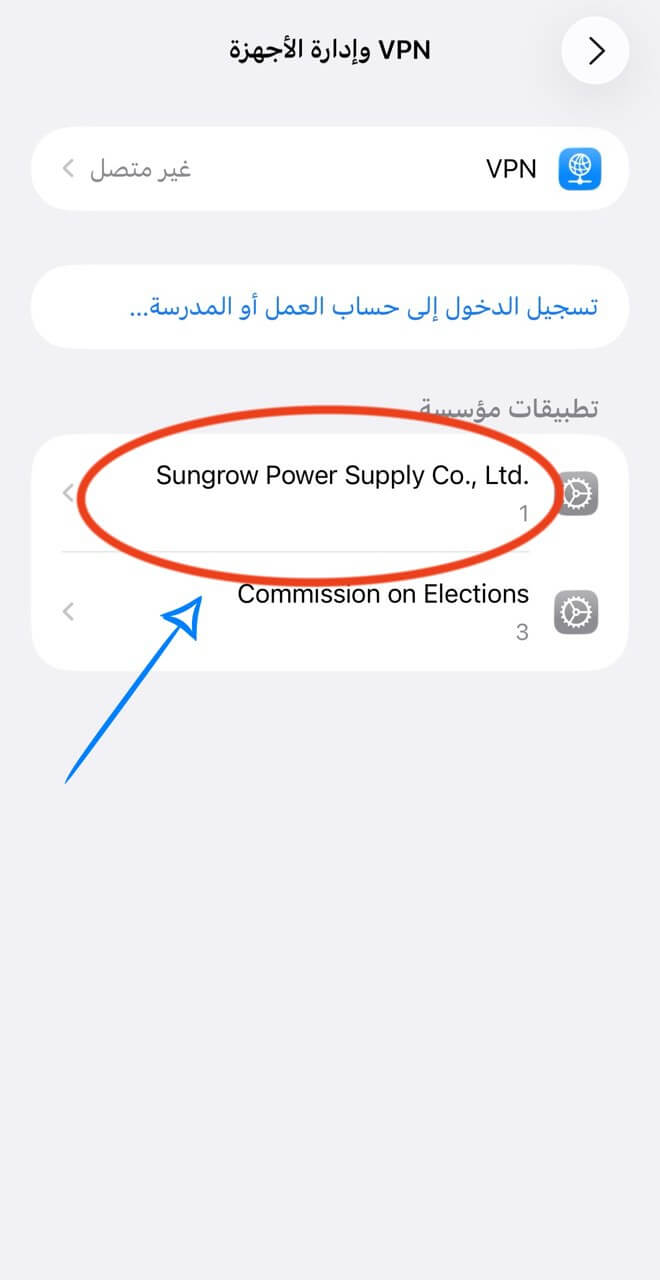Open Sungrow Power Supply Co., Ltd. profile

click(x=342, y=492)
